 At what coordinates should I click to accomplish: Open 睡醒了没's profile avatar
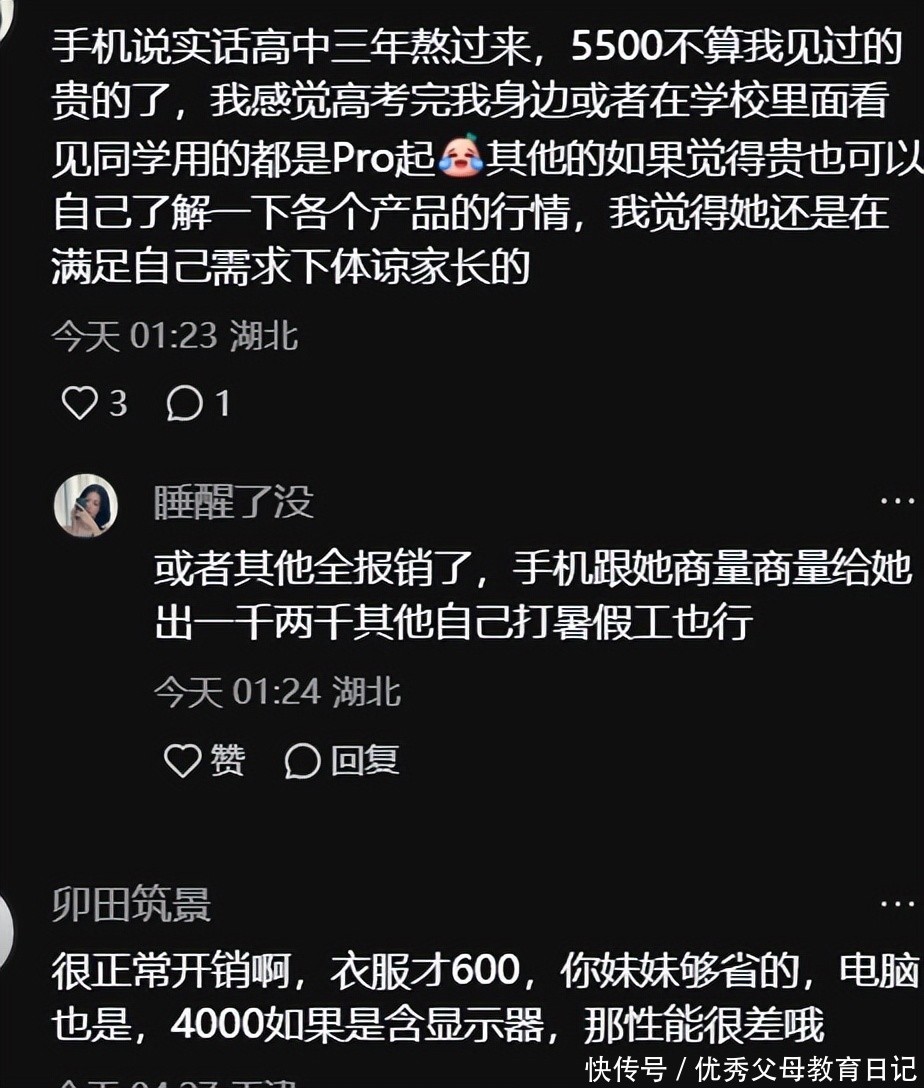click(x=86, y=505)
